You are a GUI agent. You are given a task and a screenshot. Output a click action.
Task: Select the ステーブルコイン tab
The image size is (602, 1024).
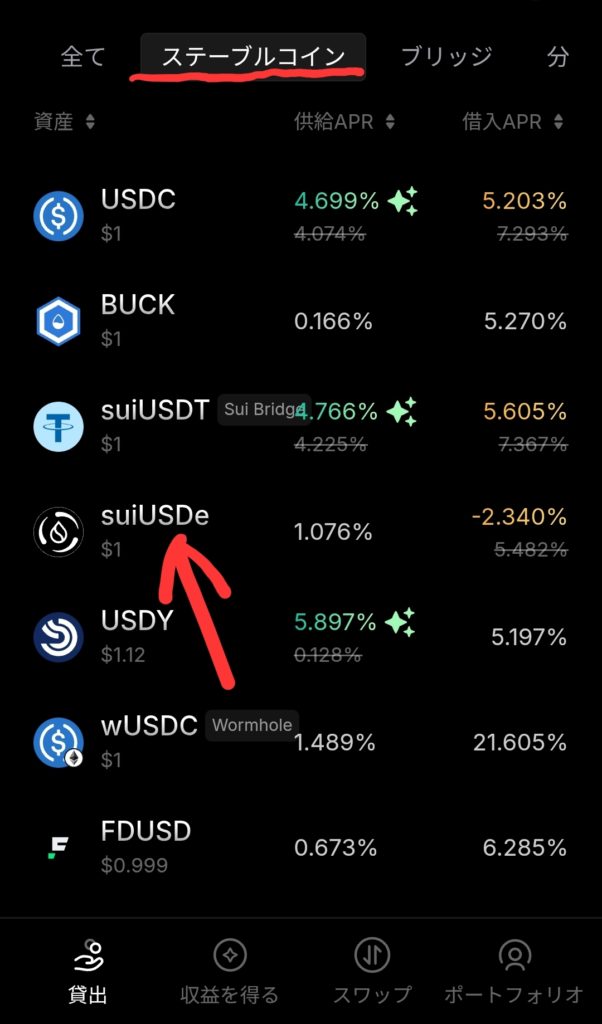pyautogui.click(x=253, y=56)
